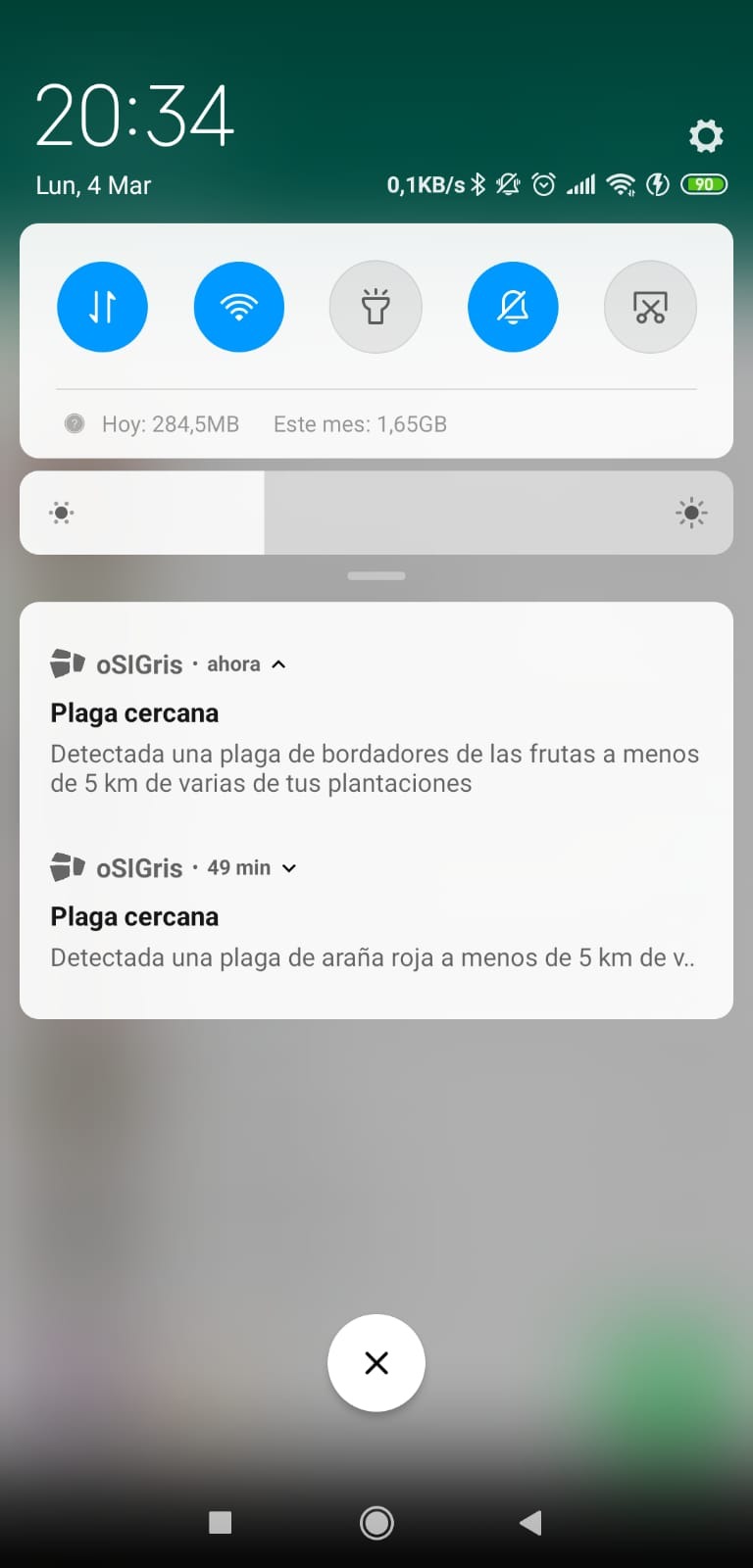753x1568 pixels.
Task: Clear all notifications with the X button
Action: coord(376,1363)
